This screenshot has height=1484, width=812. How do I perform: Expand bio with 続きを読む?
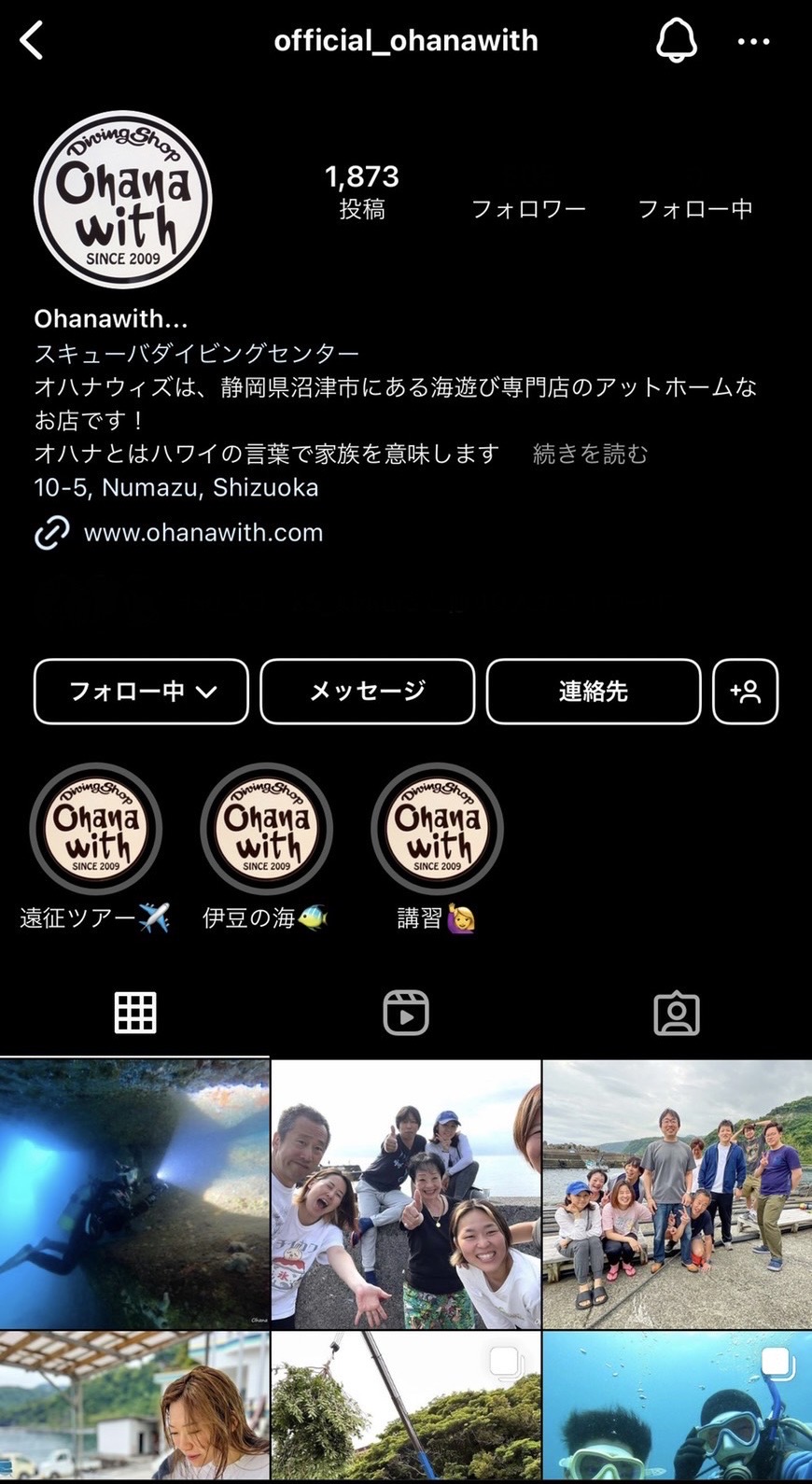point(590,454)
